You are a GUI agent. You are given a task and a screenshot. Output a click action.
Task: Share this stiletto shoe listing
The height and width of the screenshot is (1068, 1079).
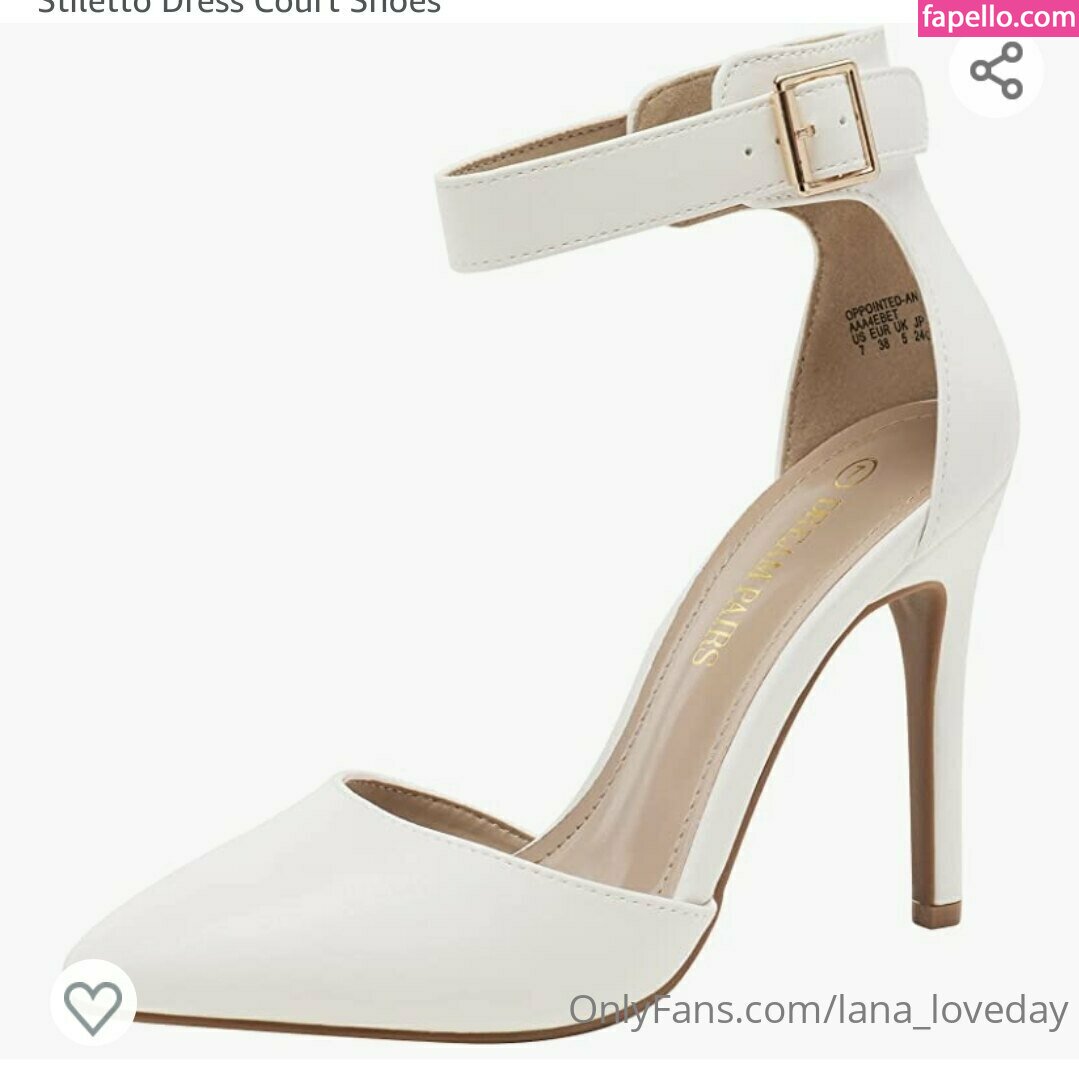click(x=996, y=71)
